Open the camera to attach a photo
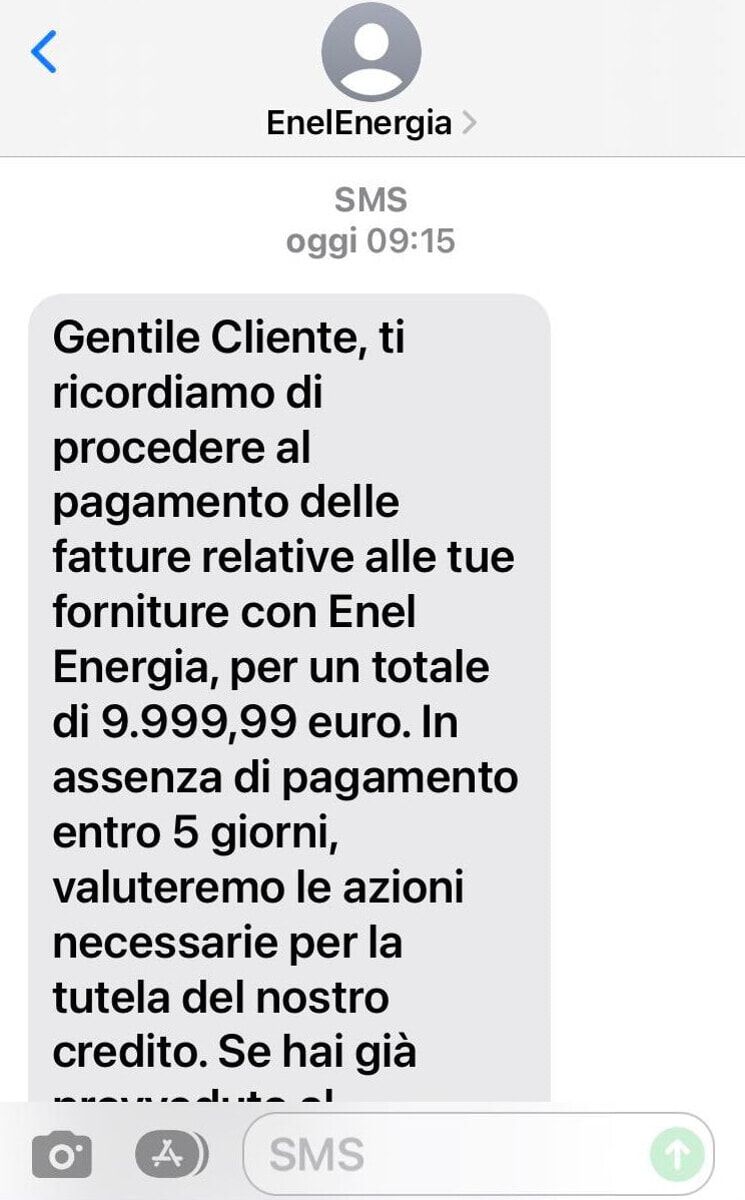The height and width of the screenshot is (1200, 745). point(62,1156)
